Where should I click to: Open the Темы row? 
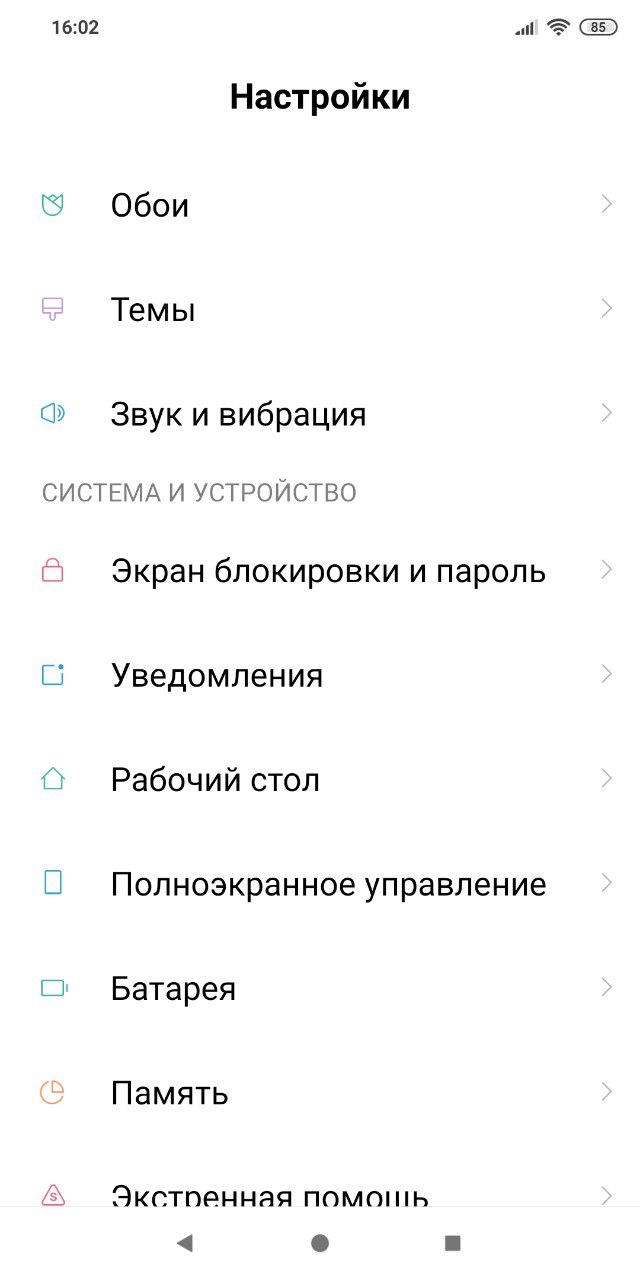pyautogui.click(x=320, y=309)
